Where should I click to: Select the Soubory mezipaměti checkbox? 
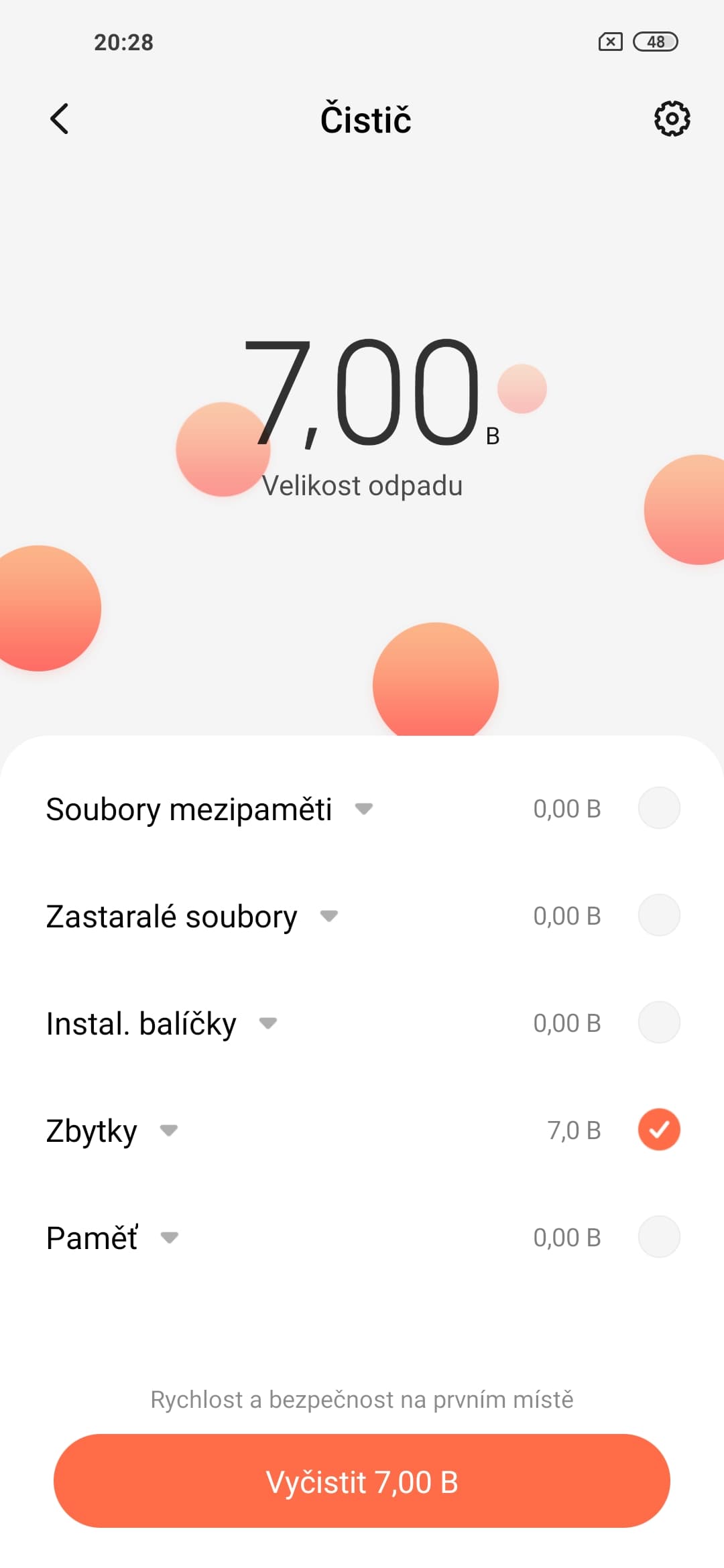tap(659, 808)
